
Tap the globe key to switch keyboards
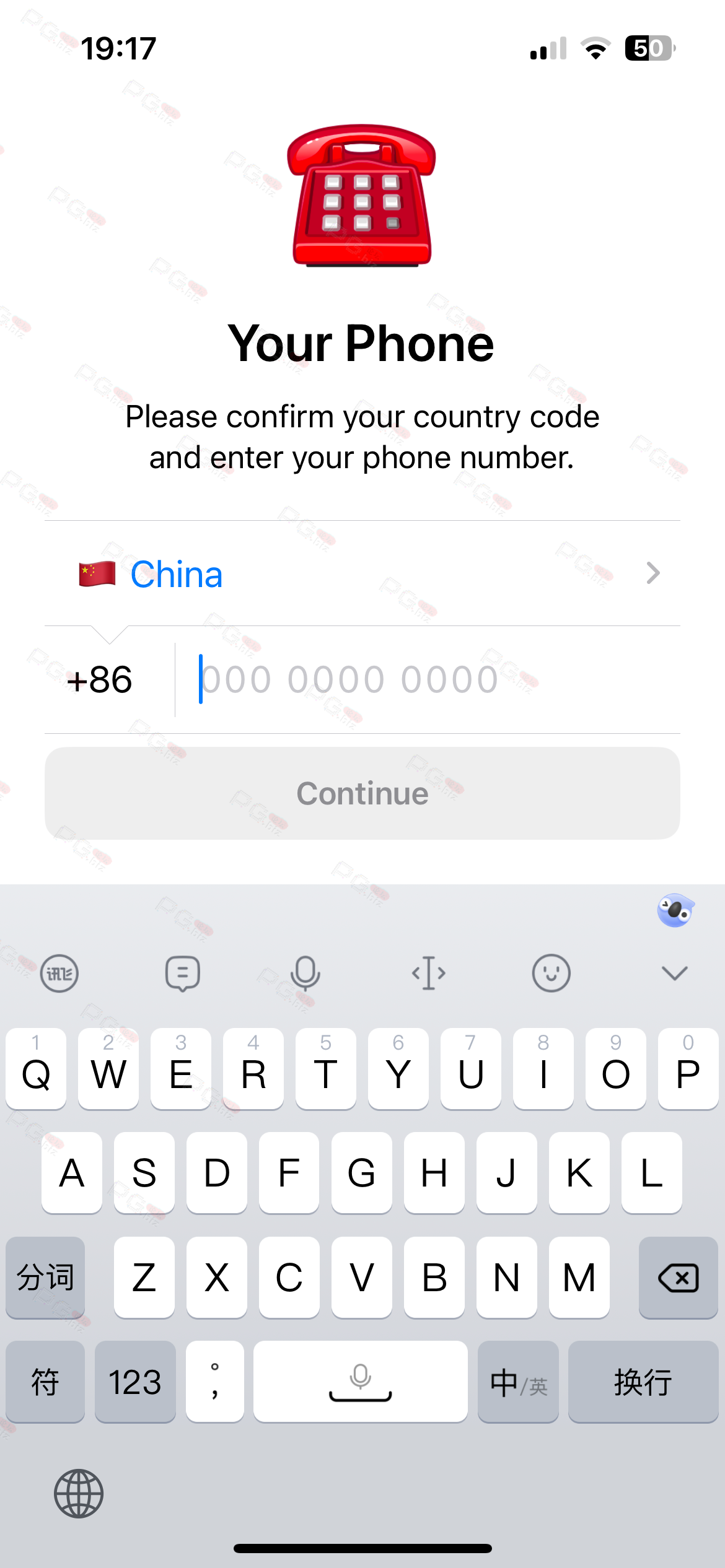pyautogui.click(x=79, y=1493)
